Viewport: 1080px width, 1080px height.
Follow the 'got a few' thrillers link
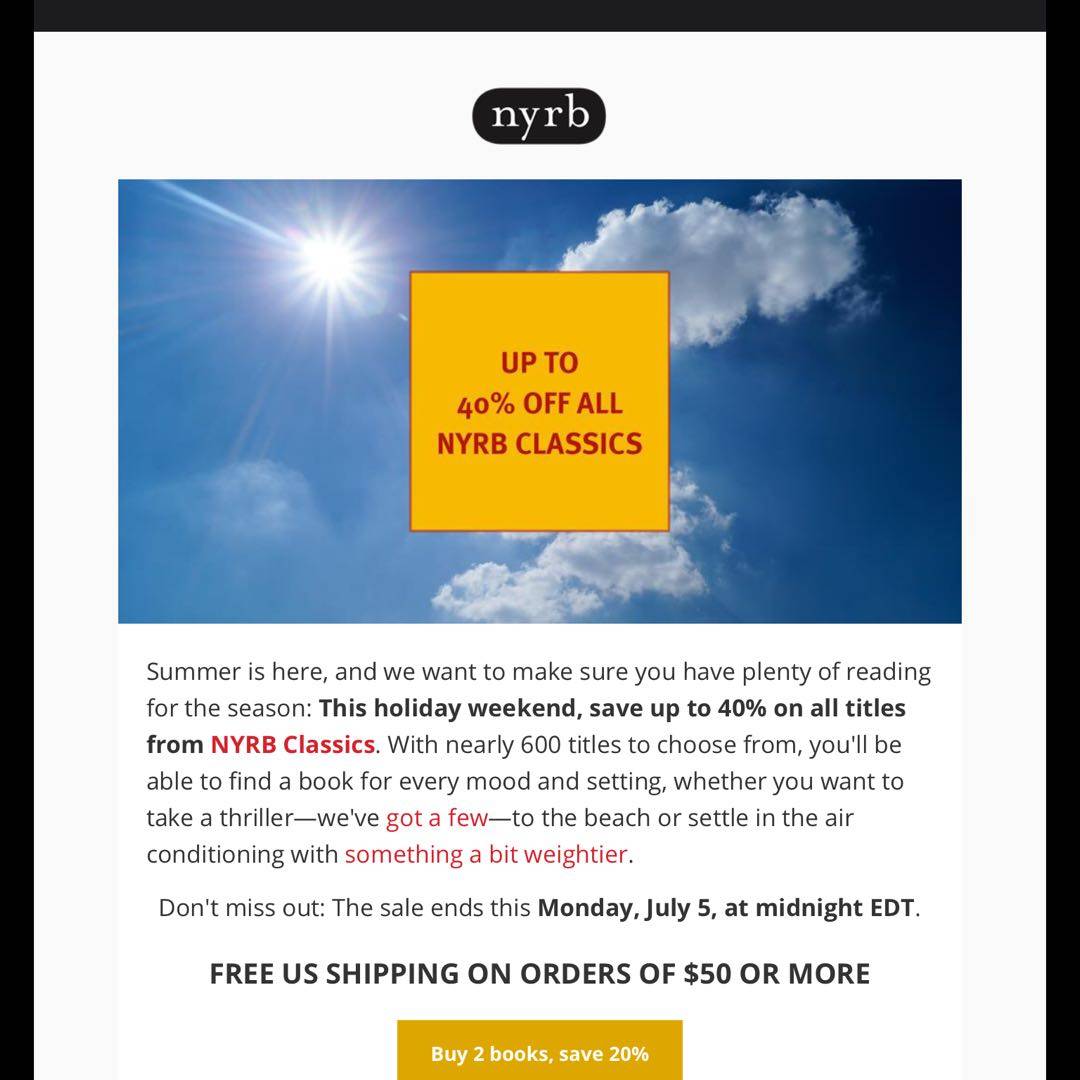437,818
